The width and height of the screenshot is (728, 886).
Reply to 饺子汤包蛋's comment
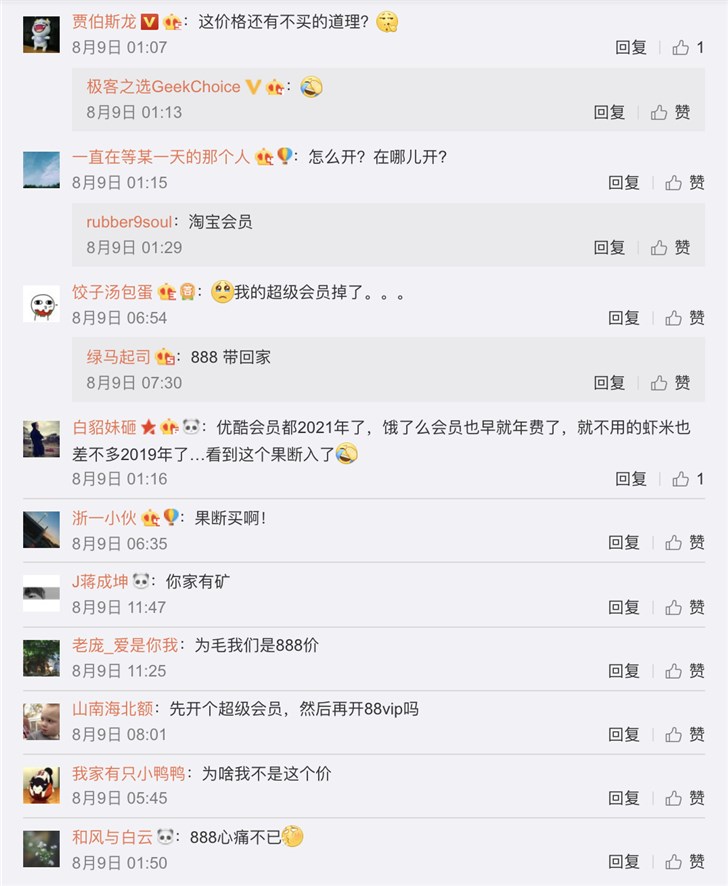624,318
